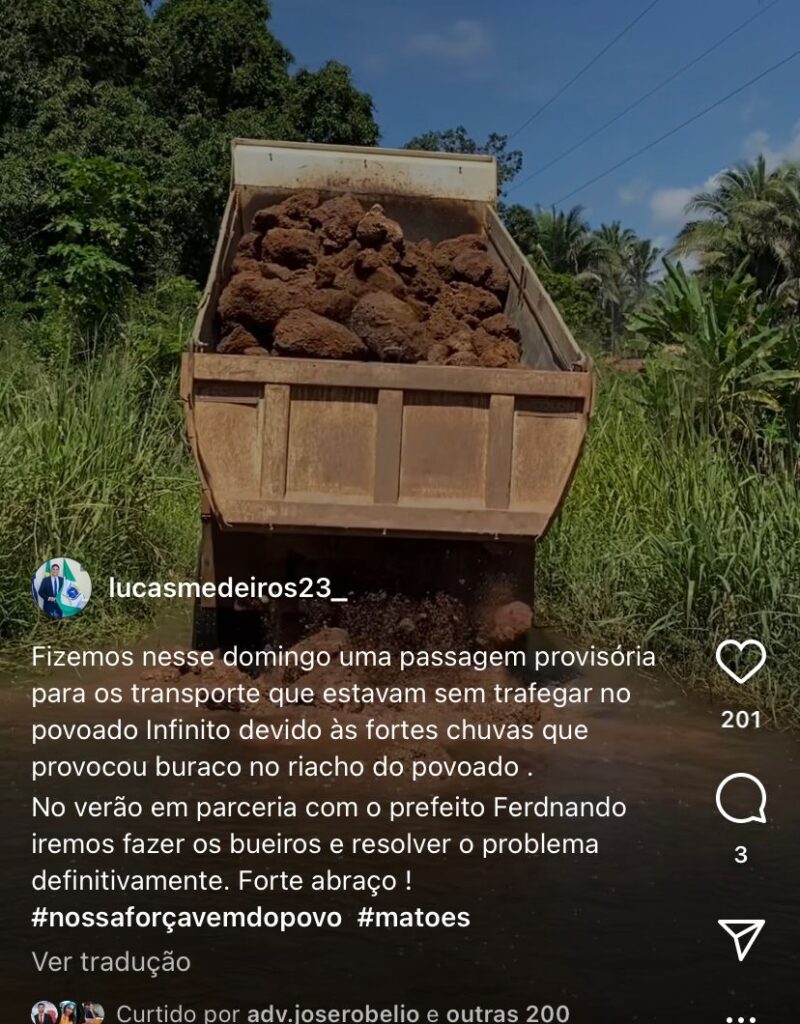Tap Ver tradução to translate the caption

pos(111,962)
